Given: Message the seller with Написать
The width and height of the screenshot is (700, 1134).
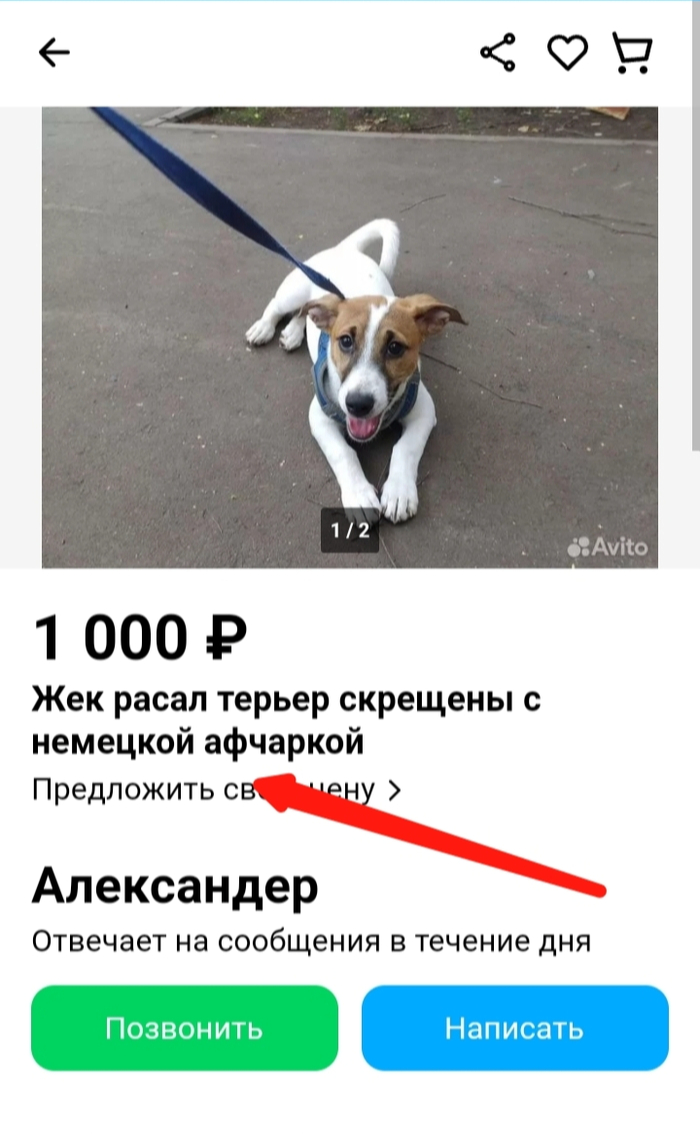Looking at the screenshot, I should coord(514,1028).
